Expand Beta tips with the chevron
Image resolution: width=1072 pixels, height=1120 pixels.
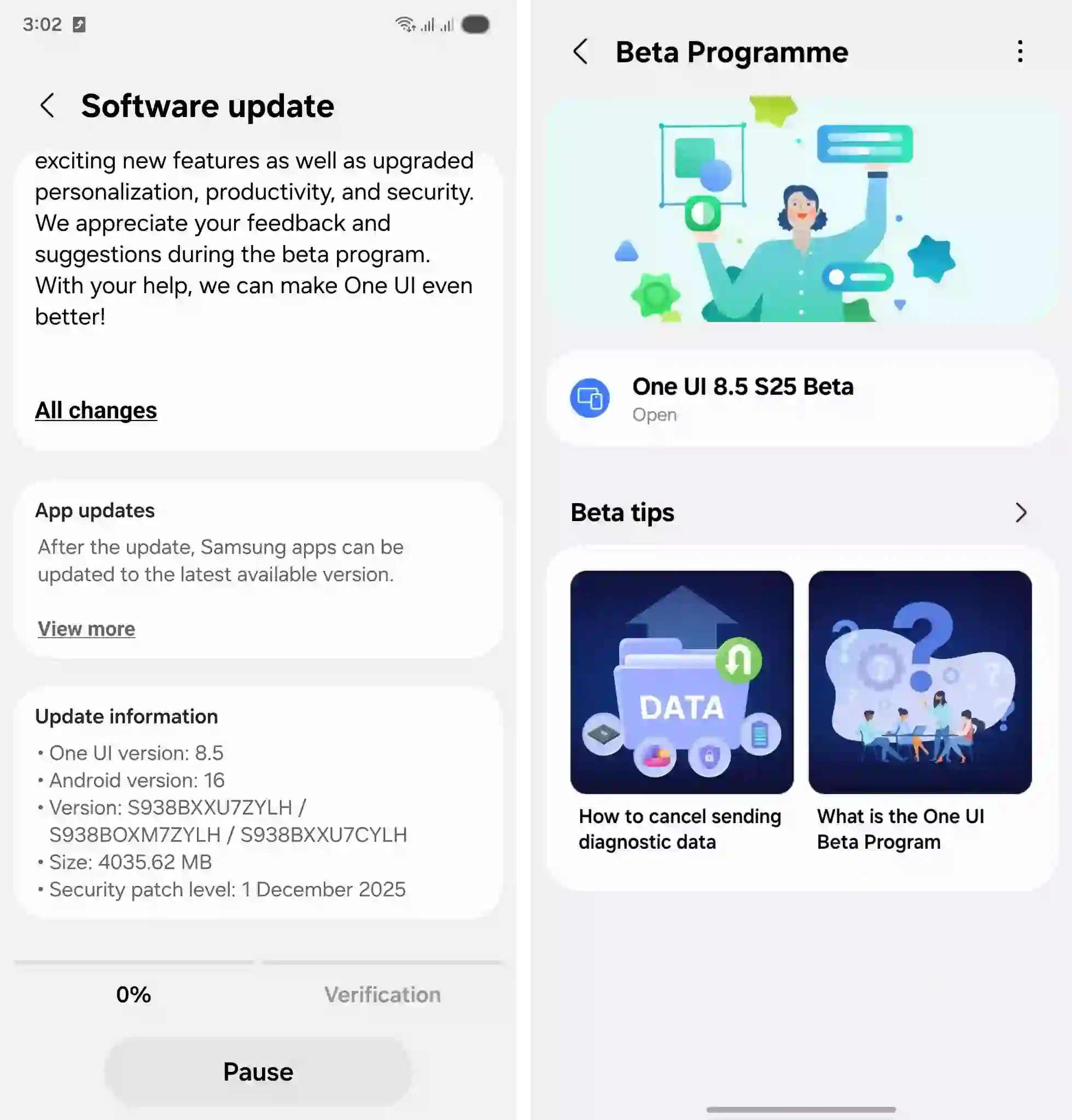(x=1021, y=512)
